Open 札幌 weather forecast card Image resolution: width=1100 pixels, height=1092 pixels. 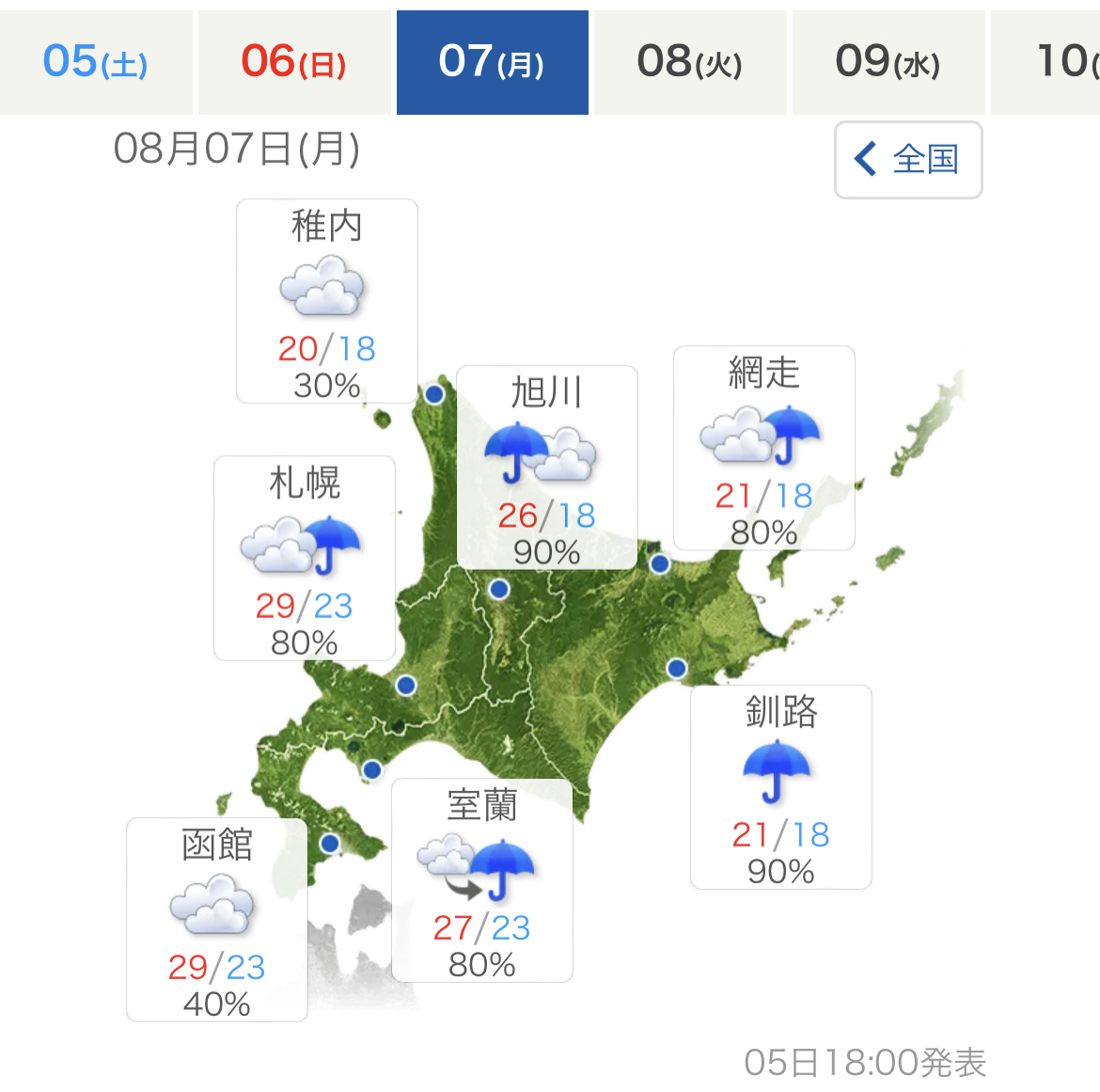click(x=305, y=558)
